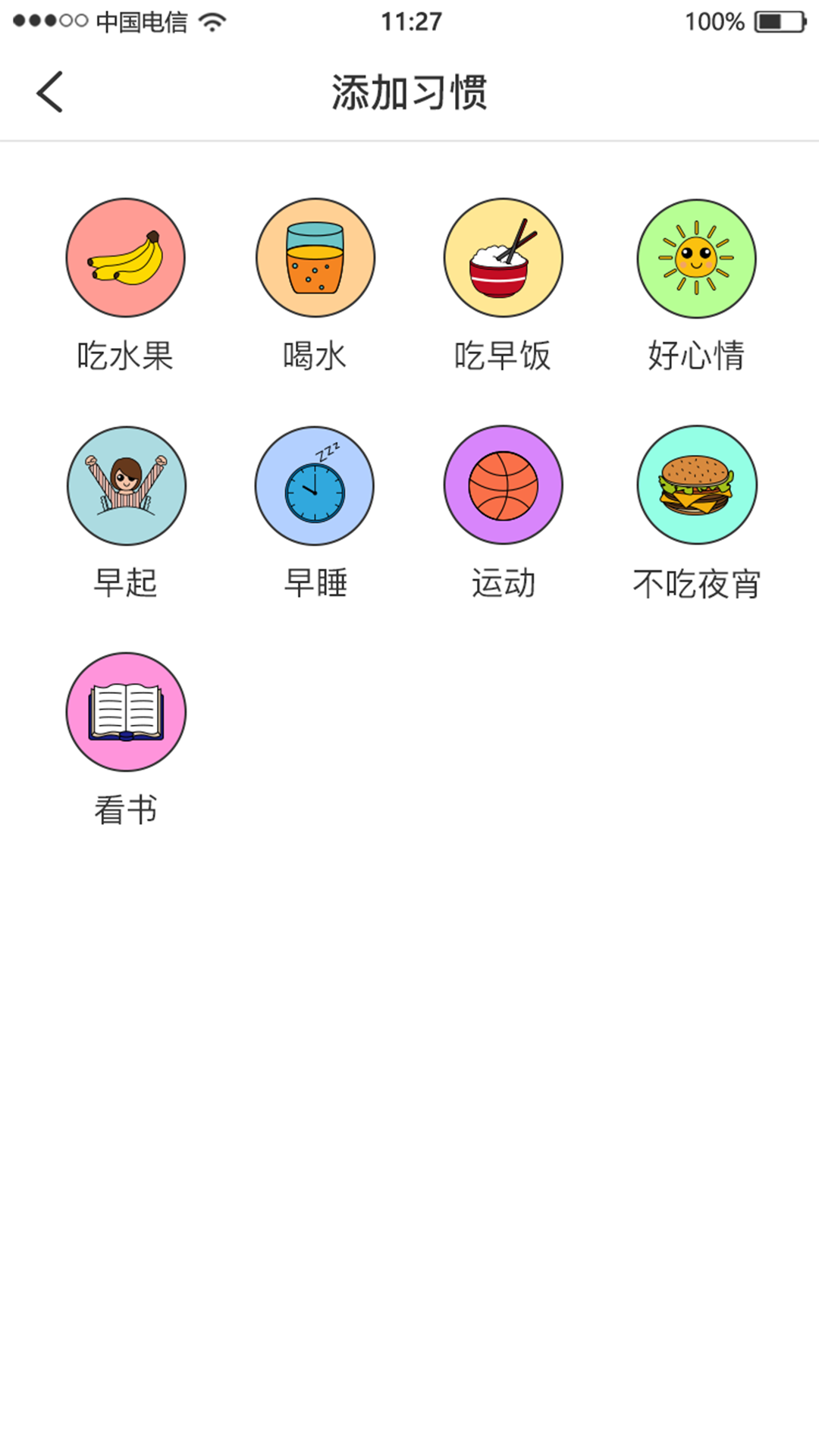The image size is (819, 1456).
Task: Tap the clock showing 11:27
Action: [409, 21]
